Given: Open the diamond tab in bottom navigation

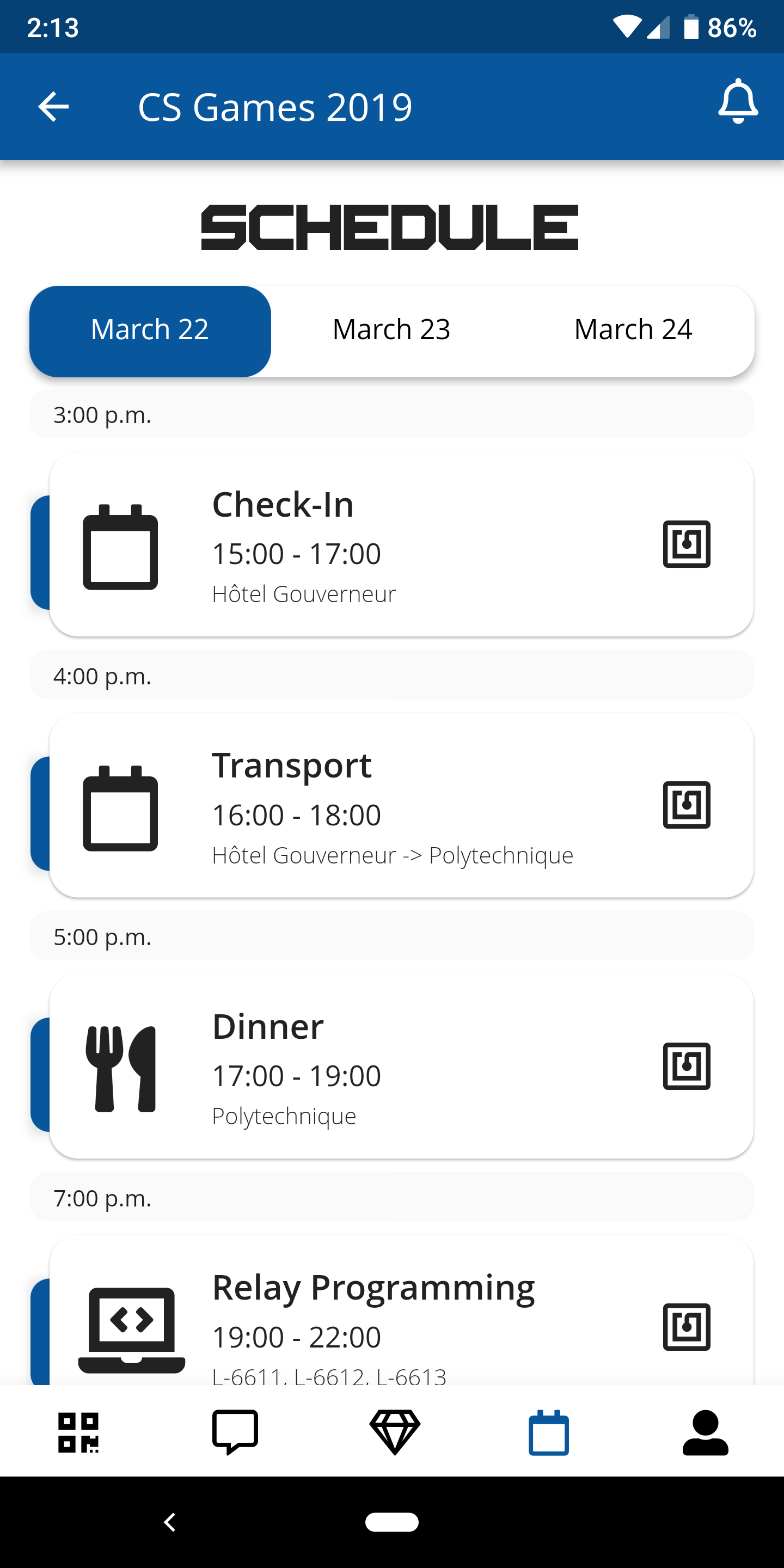Looking at the screenshot, I should [394, 1432].
